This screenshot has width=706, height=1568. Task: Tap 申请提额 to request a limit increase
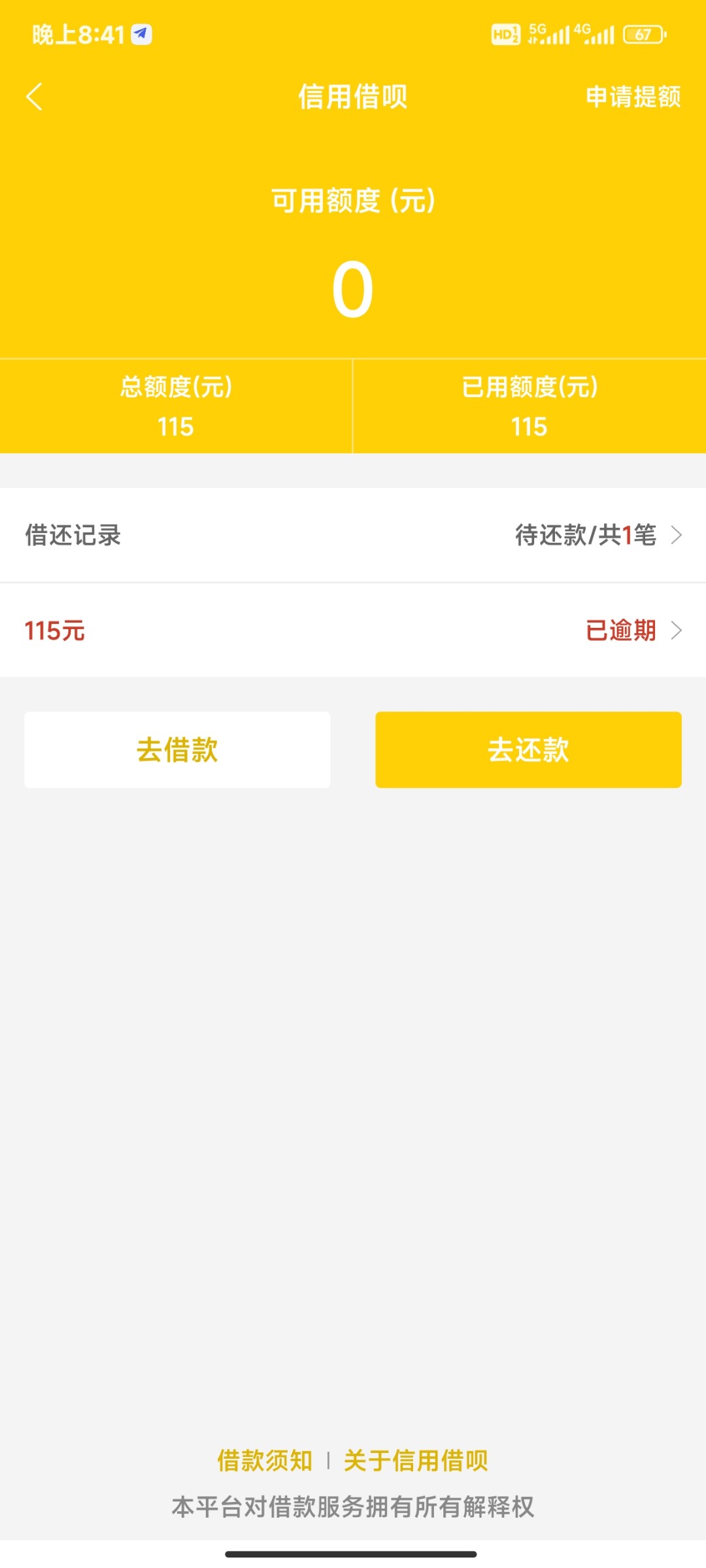633,97
